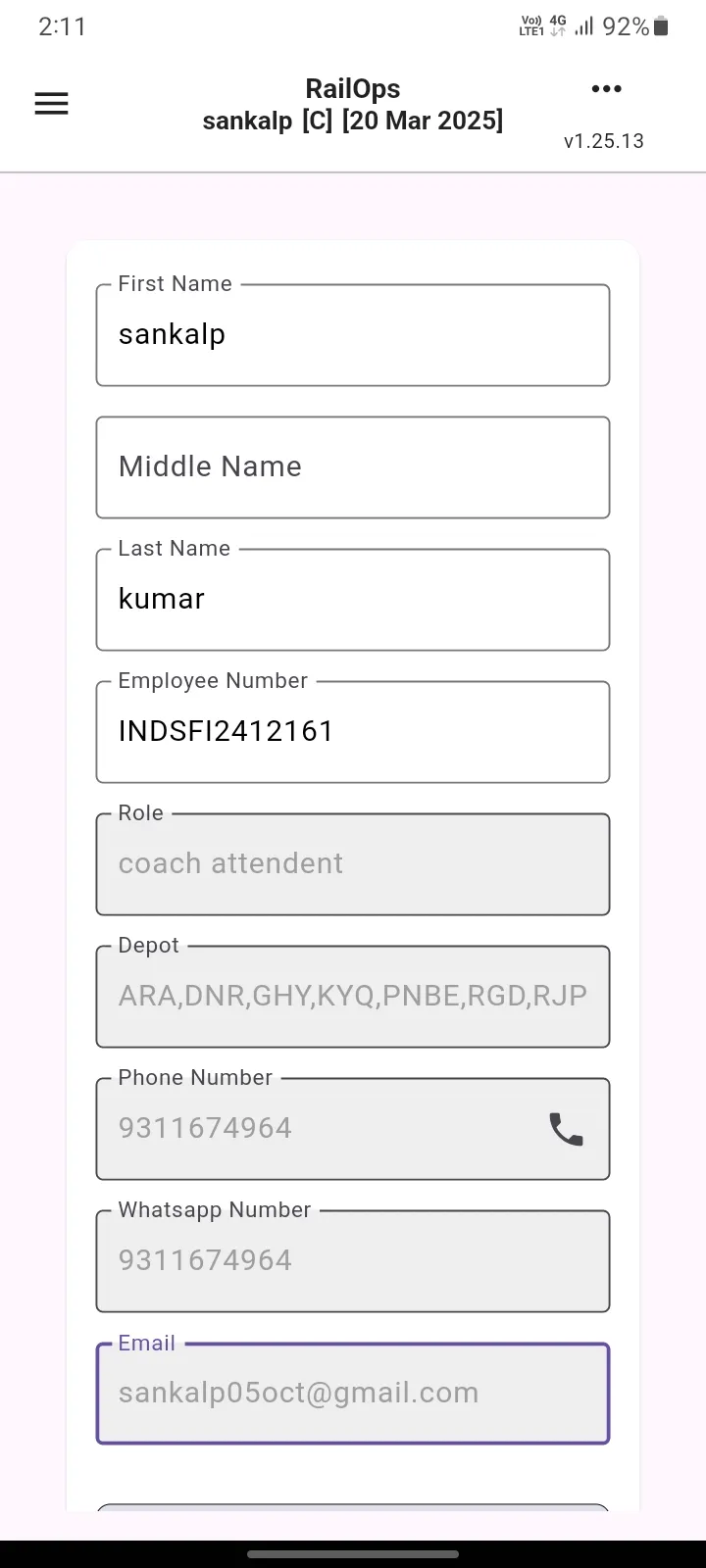Tap the Role field
Screen dimensions: 706x1568
[x=353, y=864]
